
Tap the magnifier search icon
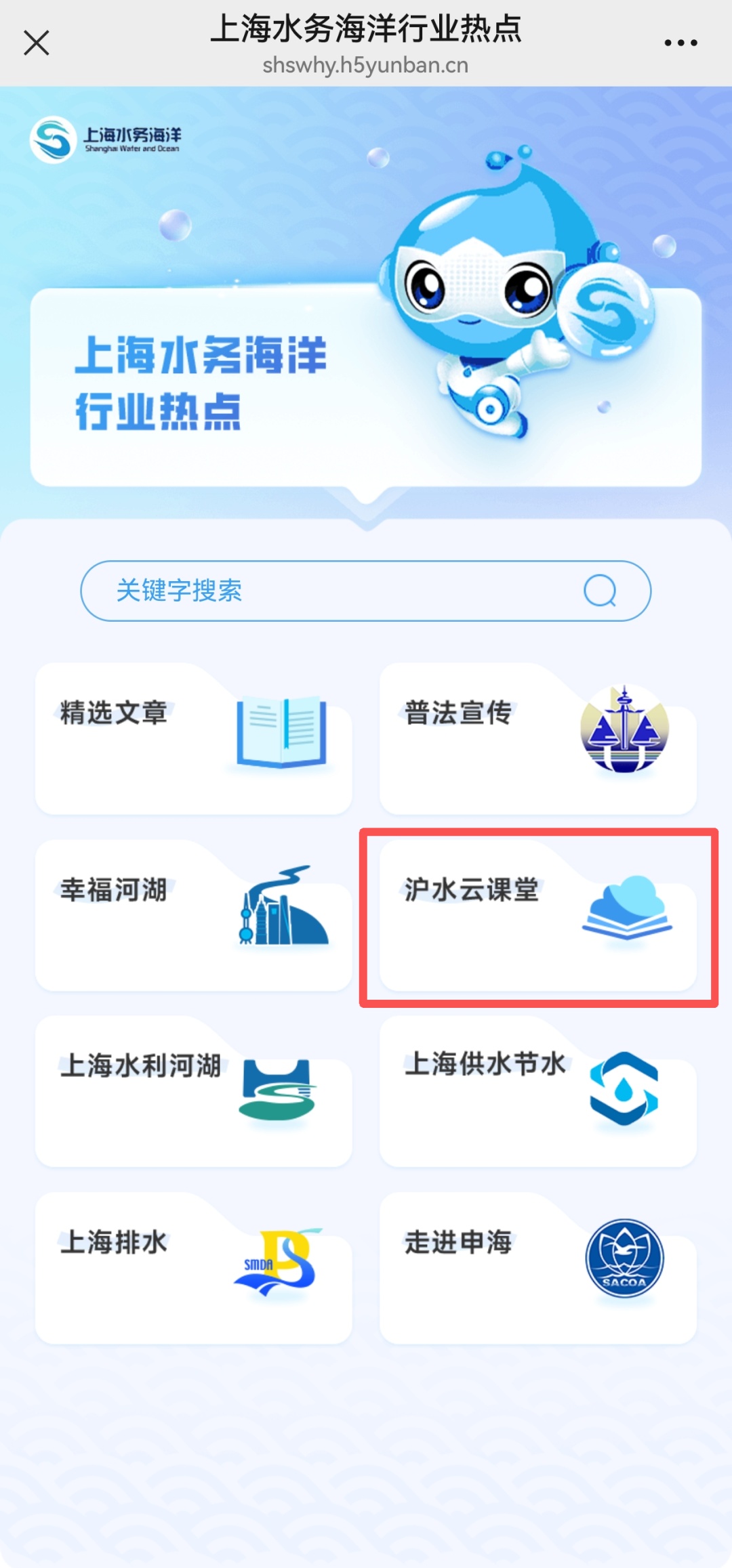[600, 591]
